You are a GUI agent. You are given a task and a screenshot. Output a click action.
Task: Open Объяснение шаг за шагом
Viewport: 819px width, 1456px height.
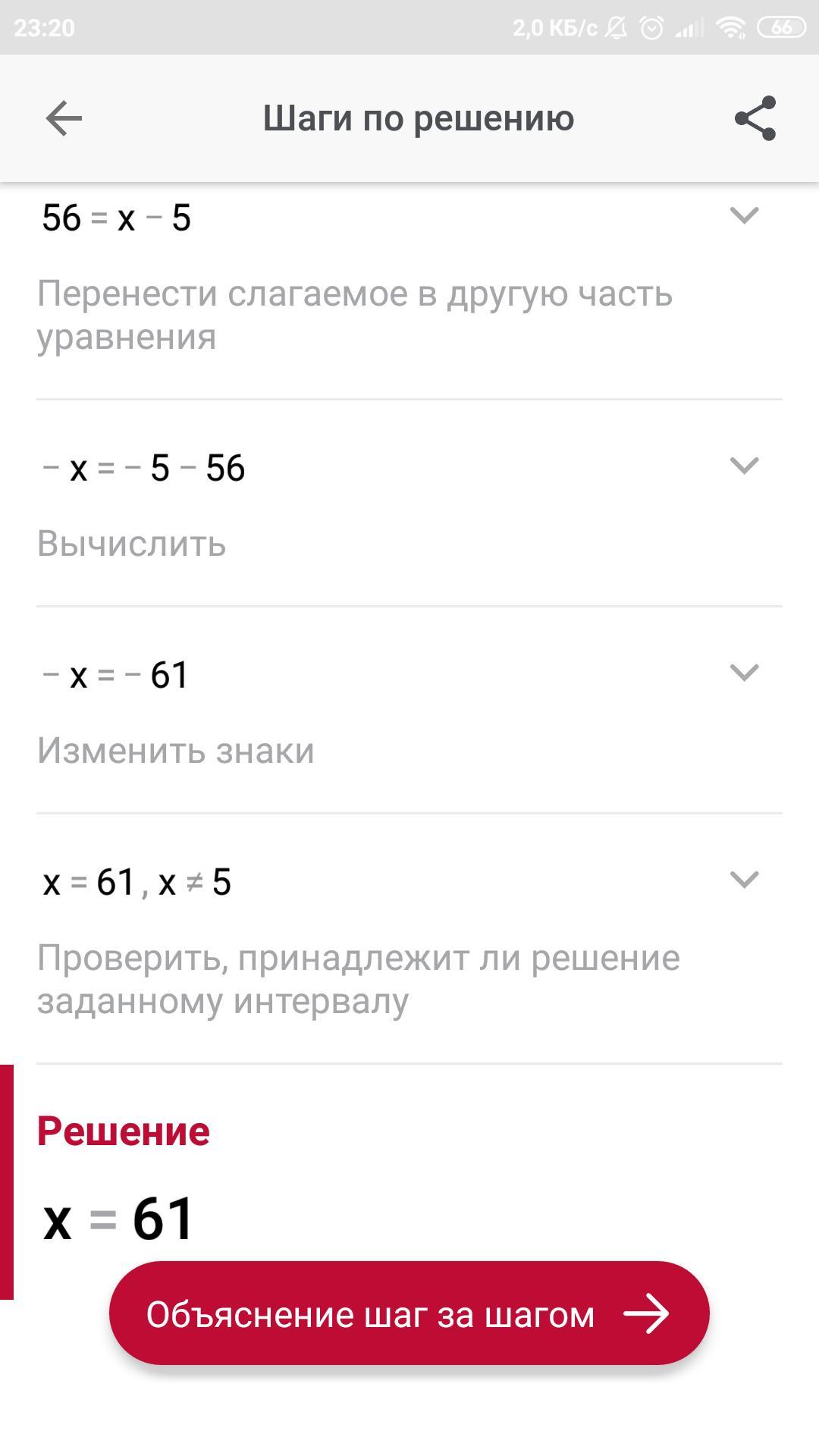[x=409, y=1315]
